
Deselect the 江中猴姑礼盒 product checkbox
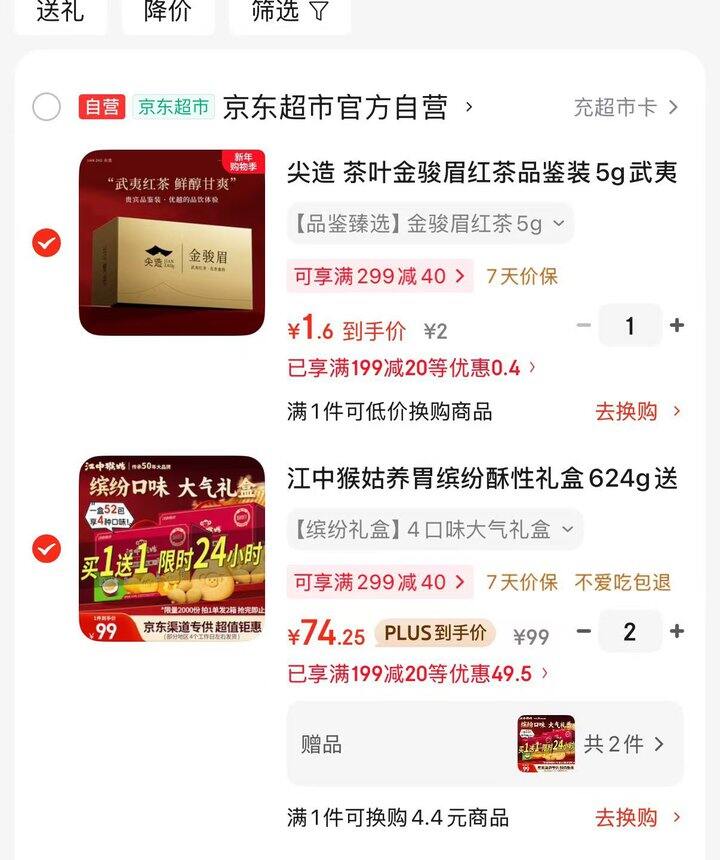[x=45, y=549]
